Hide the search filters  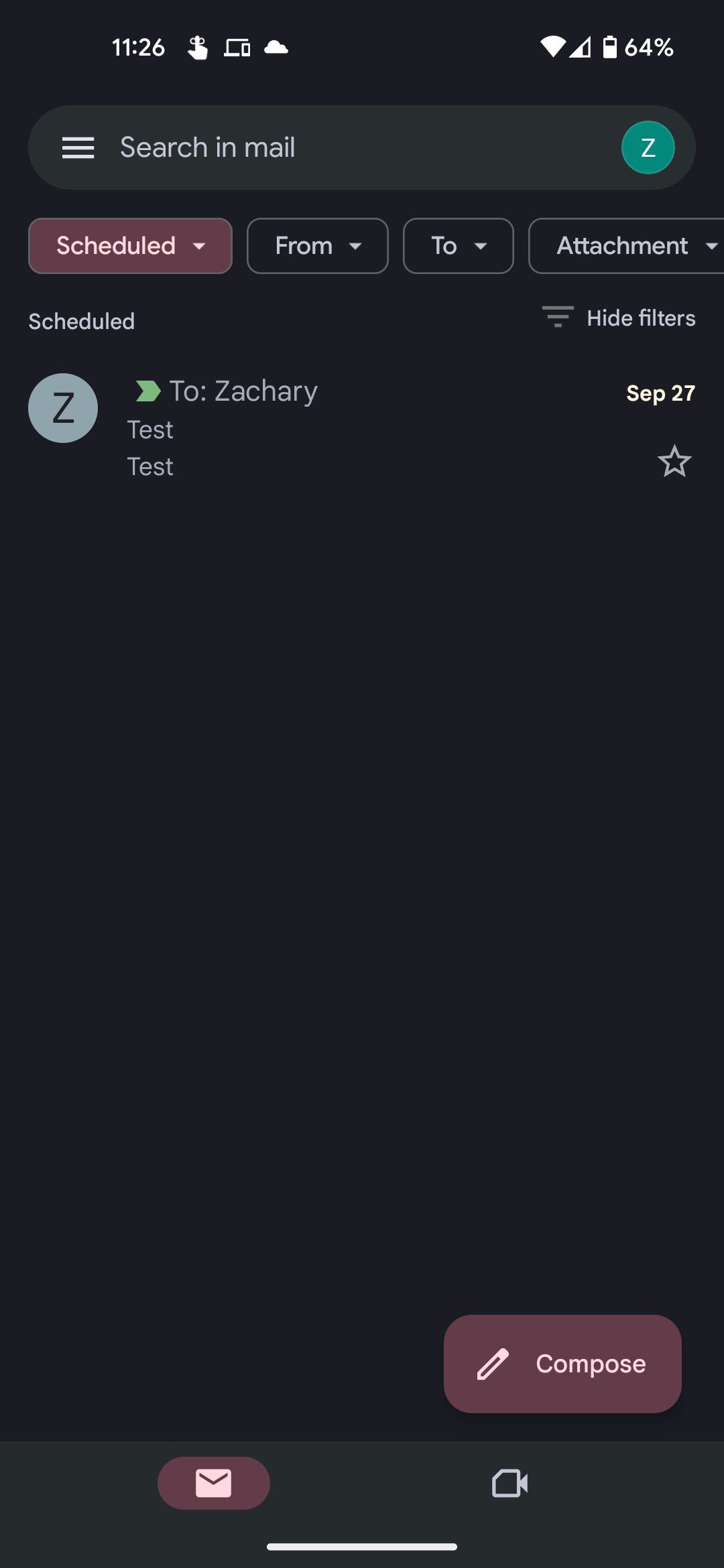coord(619,318)
